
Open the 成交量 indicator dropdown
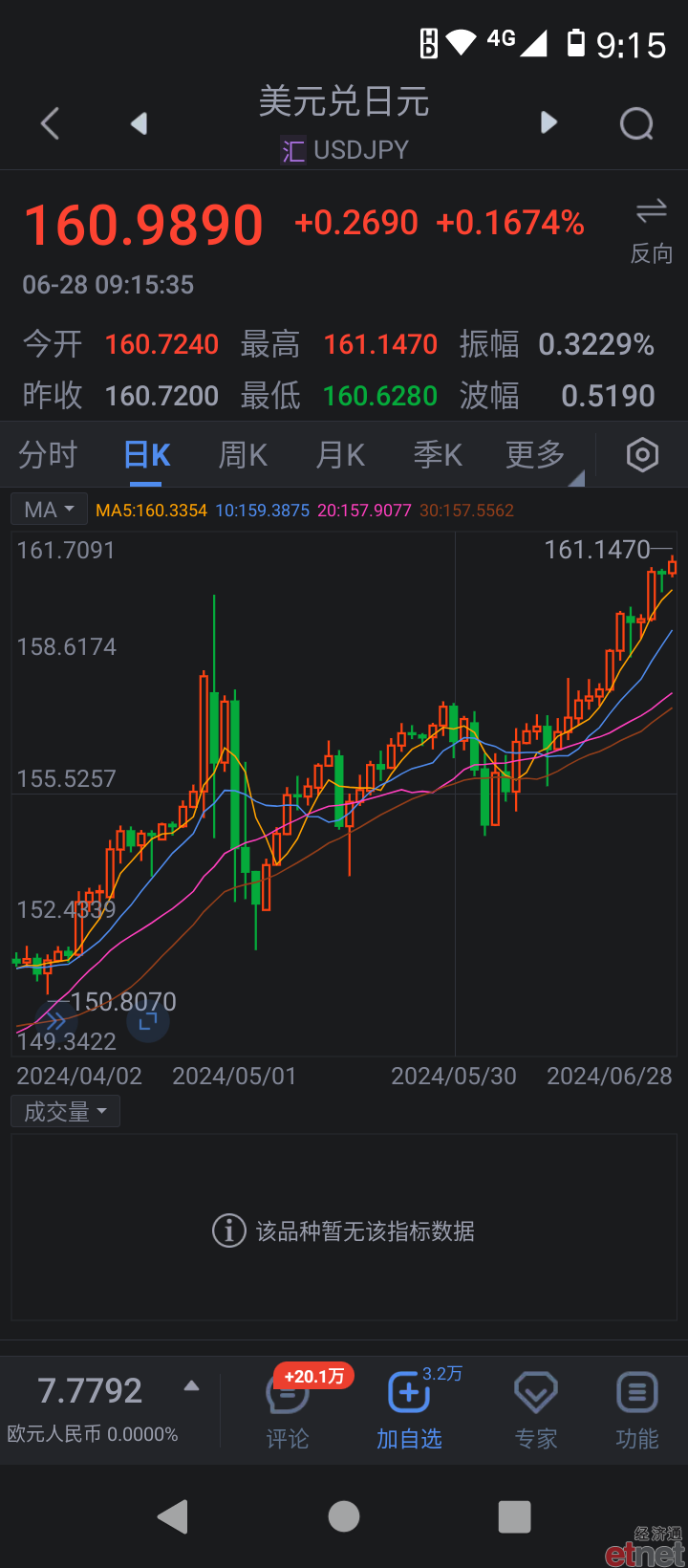(65, 1111)
